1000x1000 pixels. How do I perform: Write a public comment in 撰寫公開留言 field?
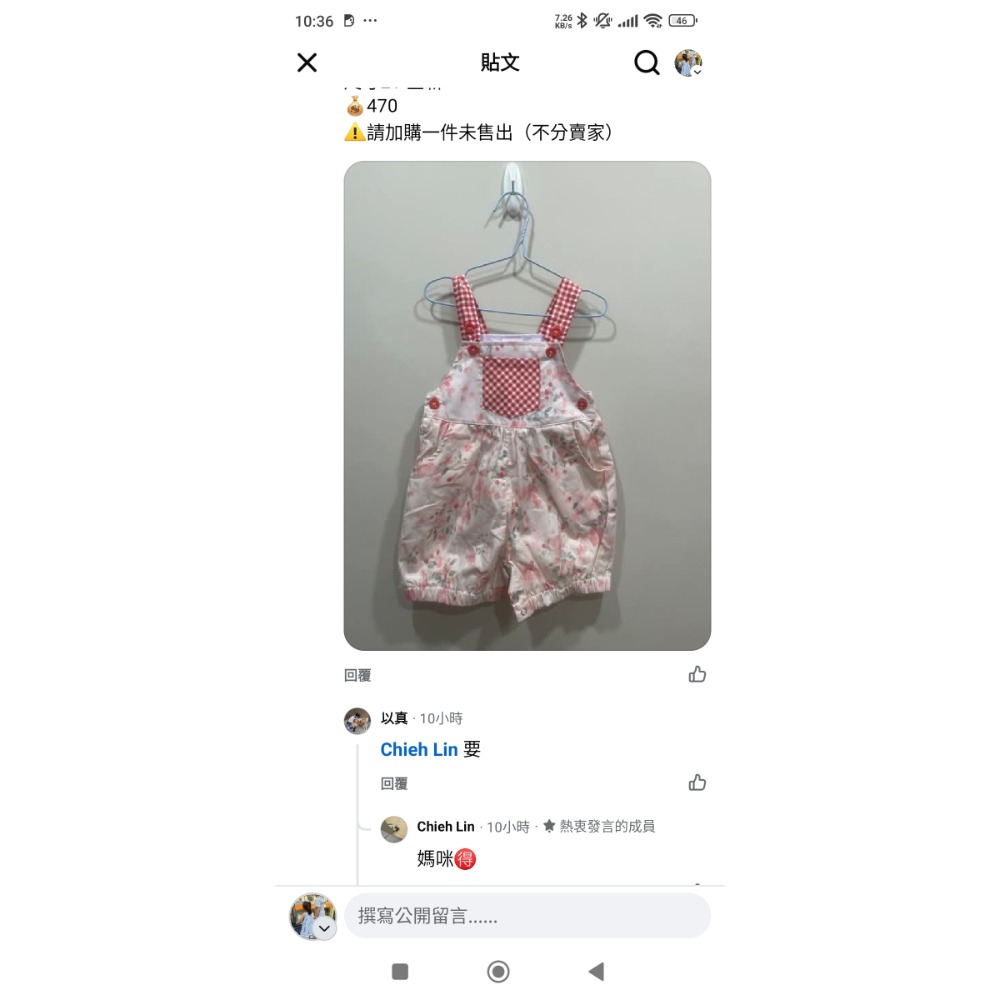(x=527, y=916)
